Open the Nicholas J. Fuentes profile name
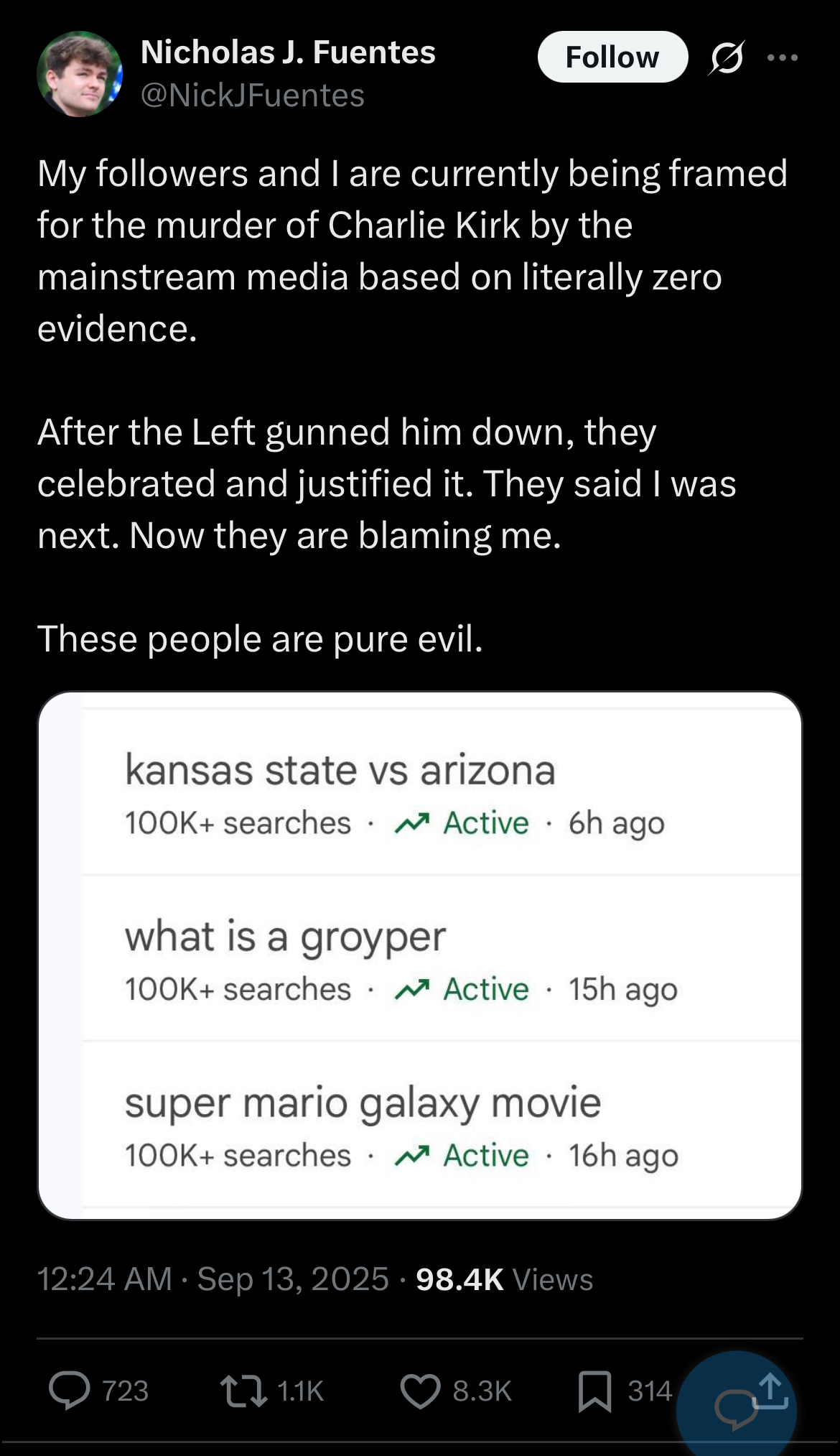The height and width of the screenshot is (1456, 840). click(x=288, y=52)
